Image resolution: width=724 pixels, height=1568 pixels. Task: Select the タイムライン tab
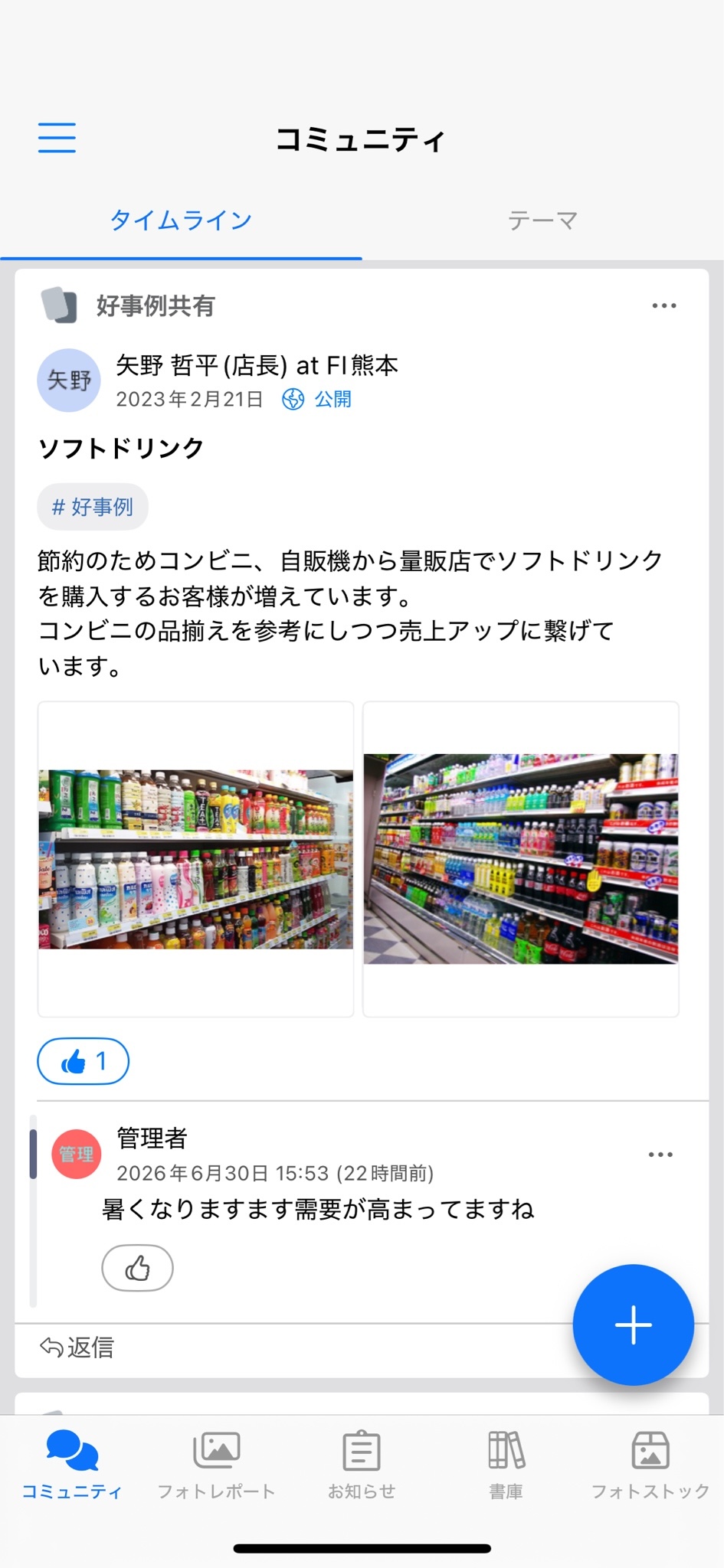point(181,220)
